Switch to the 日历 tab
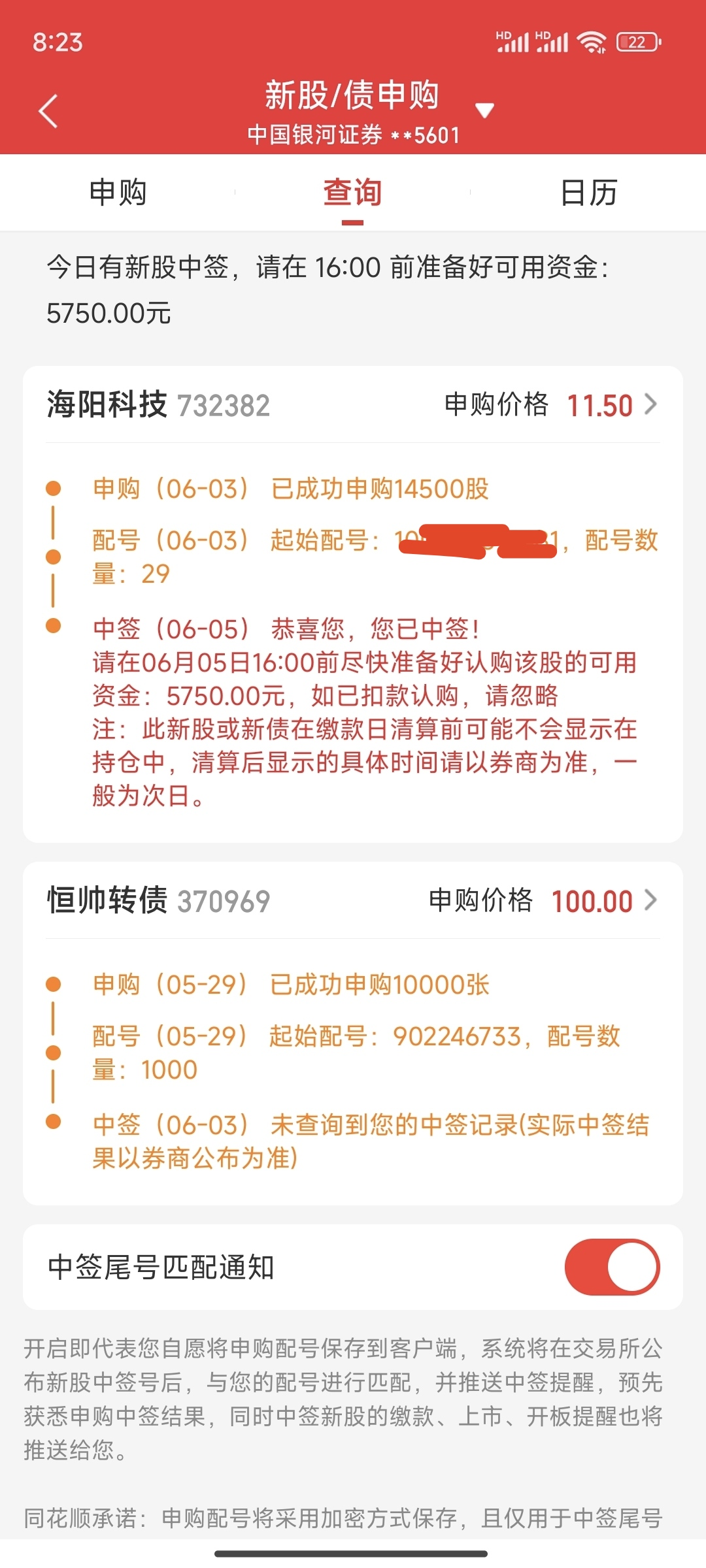 coord(588,193)
